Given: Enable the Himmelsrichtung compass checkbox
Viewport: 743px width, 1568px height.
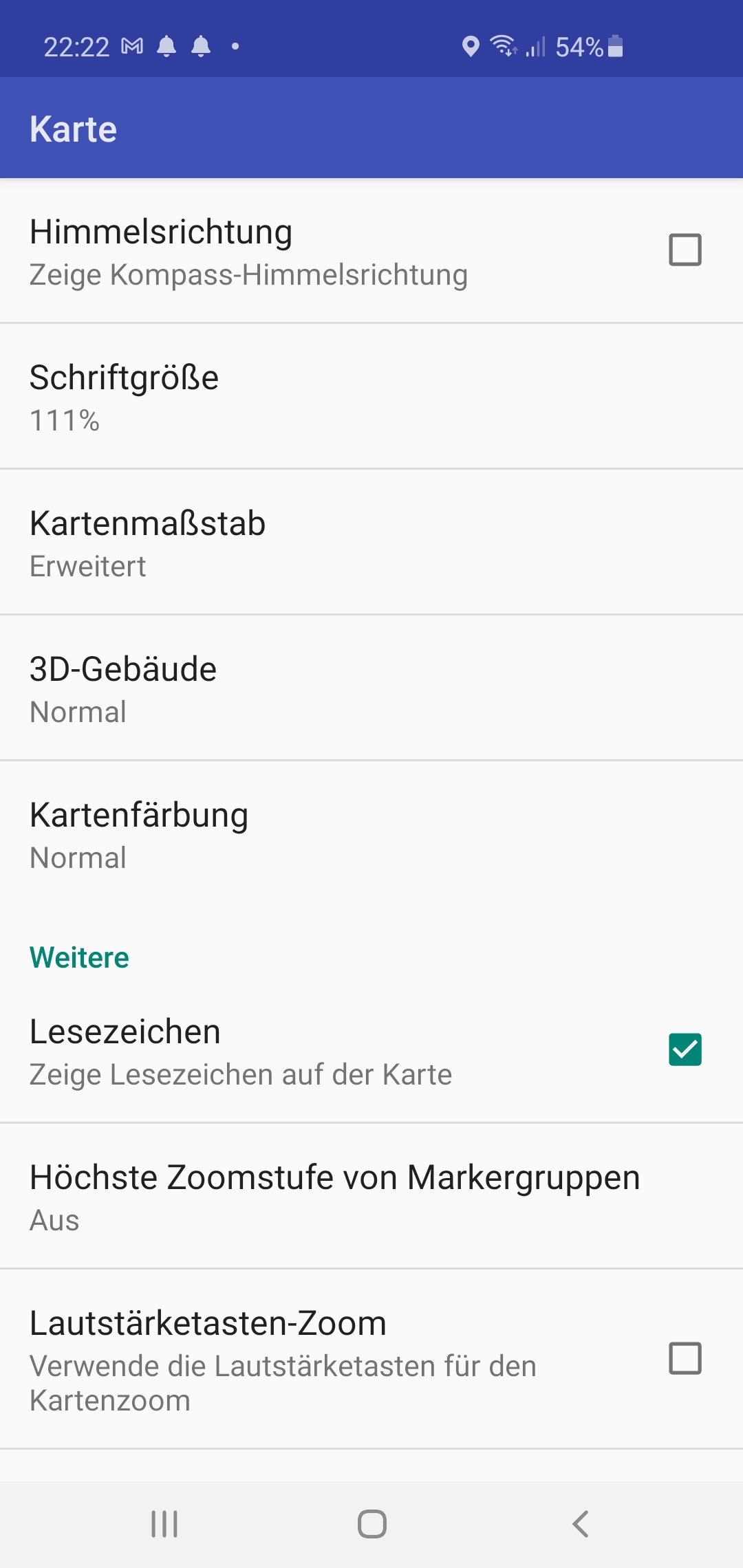Looking at the screenshot, I should [685, 250].
